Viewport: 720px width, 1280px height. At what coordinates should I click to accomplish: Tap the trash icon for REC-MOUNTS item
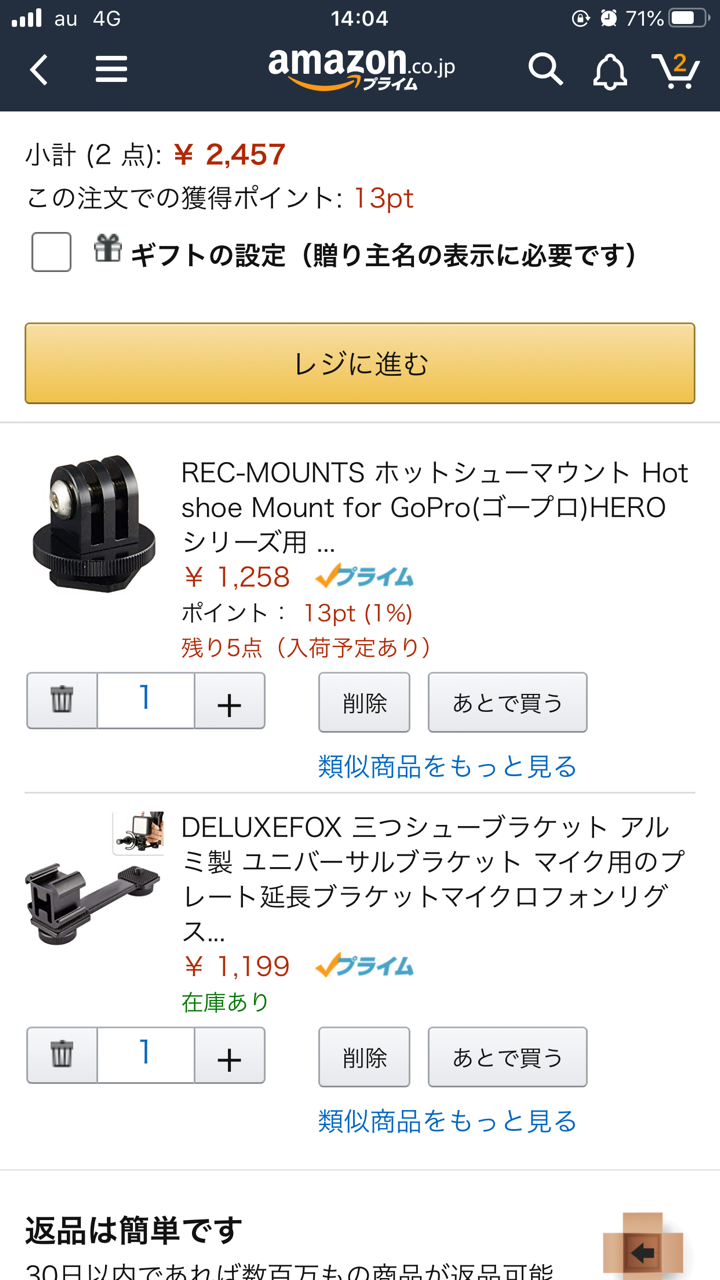tap(62, 701)
